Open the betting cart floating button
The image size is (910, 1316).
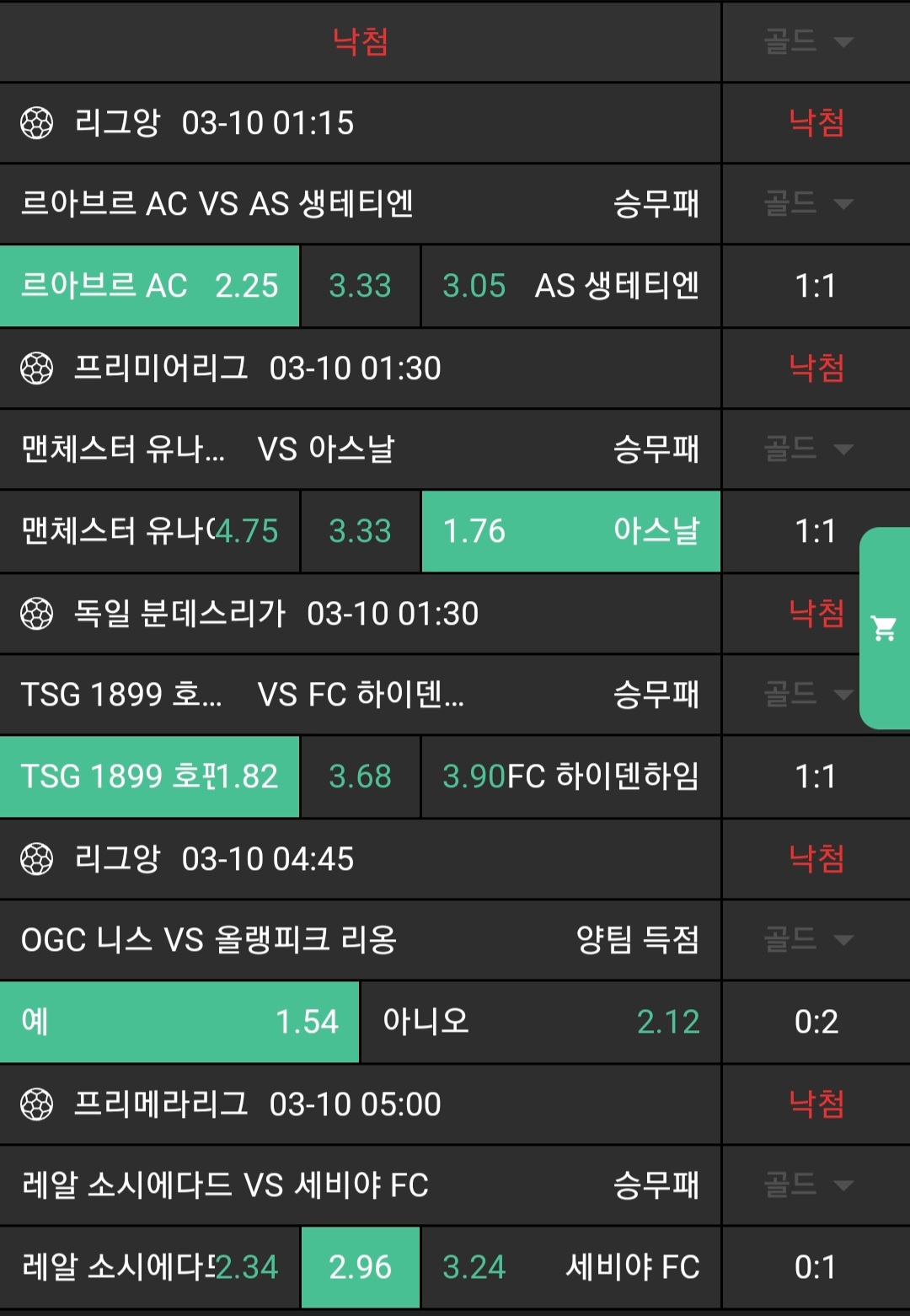[885, 628]
